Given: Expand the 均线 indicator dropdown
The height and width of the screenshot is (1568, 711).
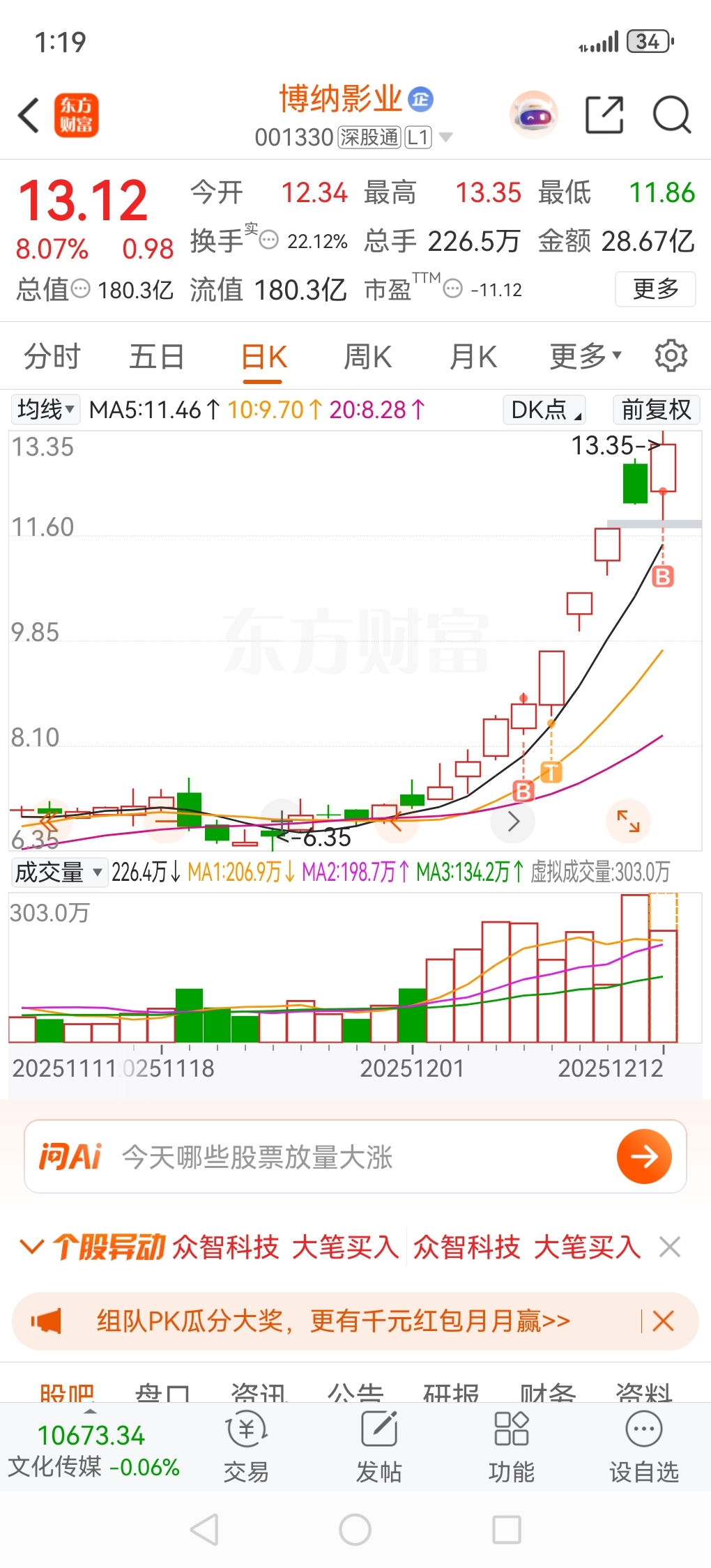Looking at the screenshot, I should click(46, 409).
